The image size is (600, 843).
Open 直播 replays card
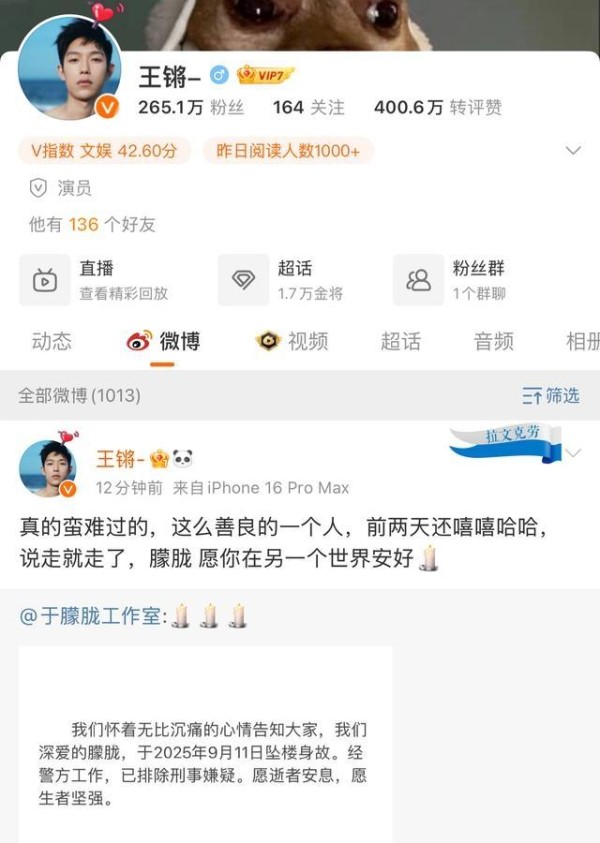[x=96, y=280]
